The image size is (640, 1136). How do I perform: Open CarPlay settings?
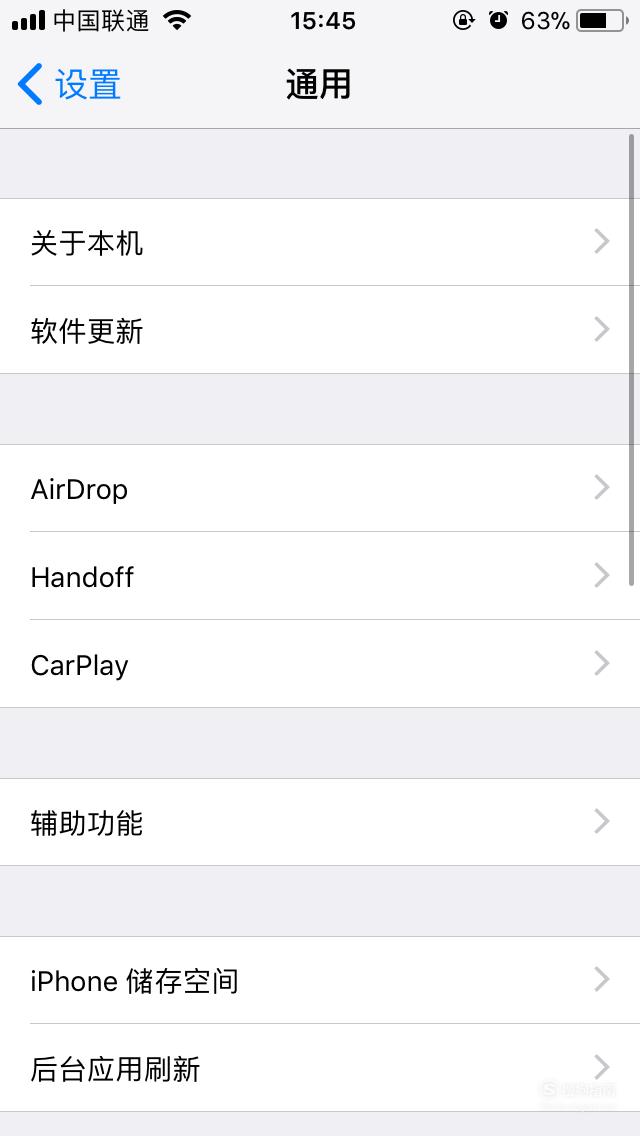coord(320,664)
